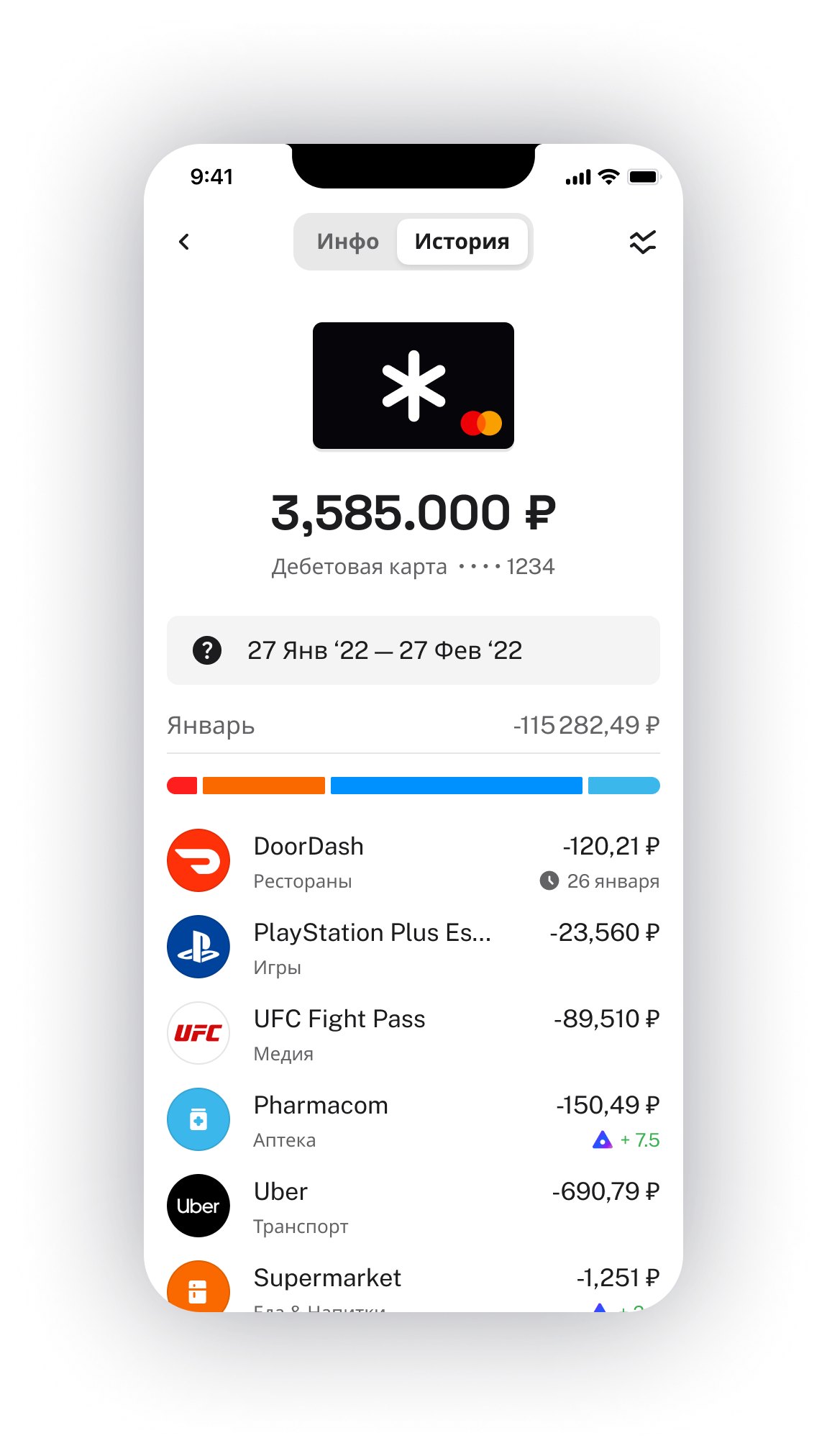
Task: Tap the spending categories color bar
Action: coord(413,786)
